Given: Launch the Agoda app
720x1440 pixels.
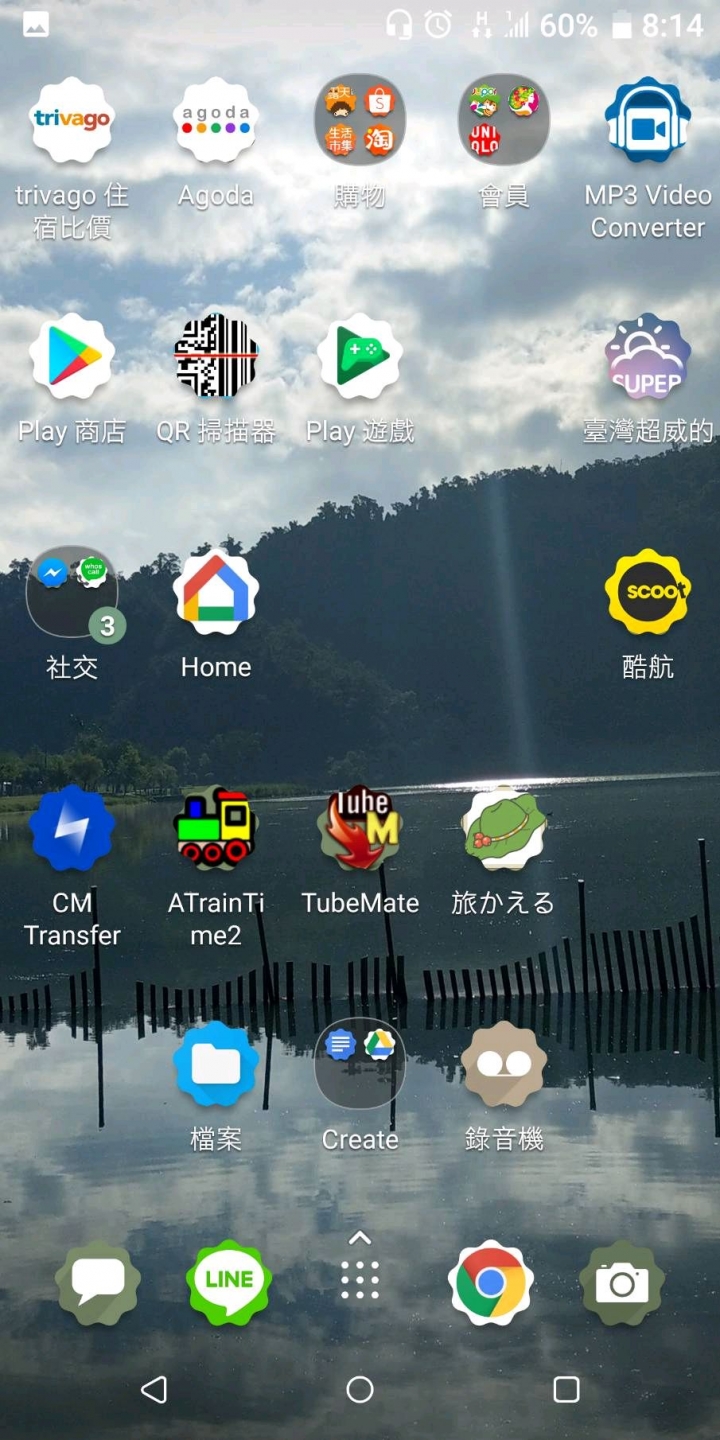Looking at the screenshot, I should [215, 119].
